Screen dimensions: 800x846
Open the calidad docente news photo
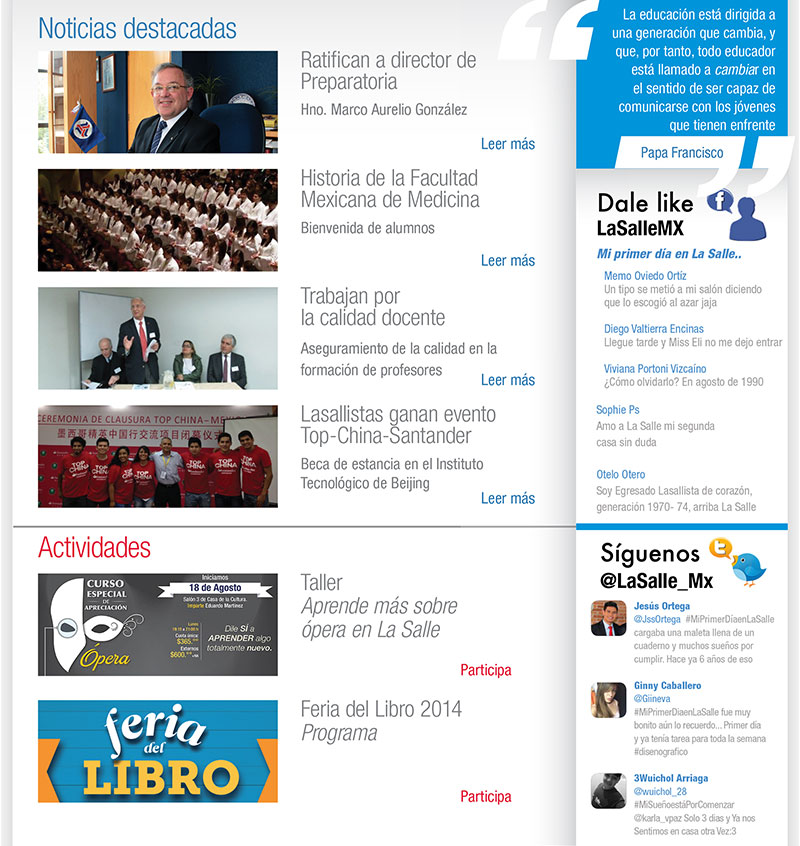point(158,338)
